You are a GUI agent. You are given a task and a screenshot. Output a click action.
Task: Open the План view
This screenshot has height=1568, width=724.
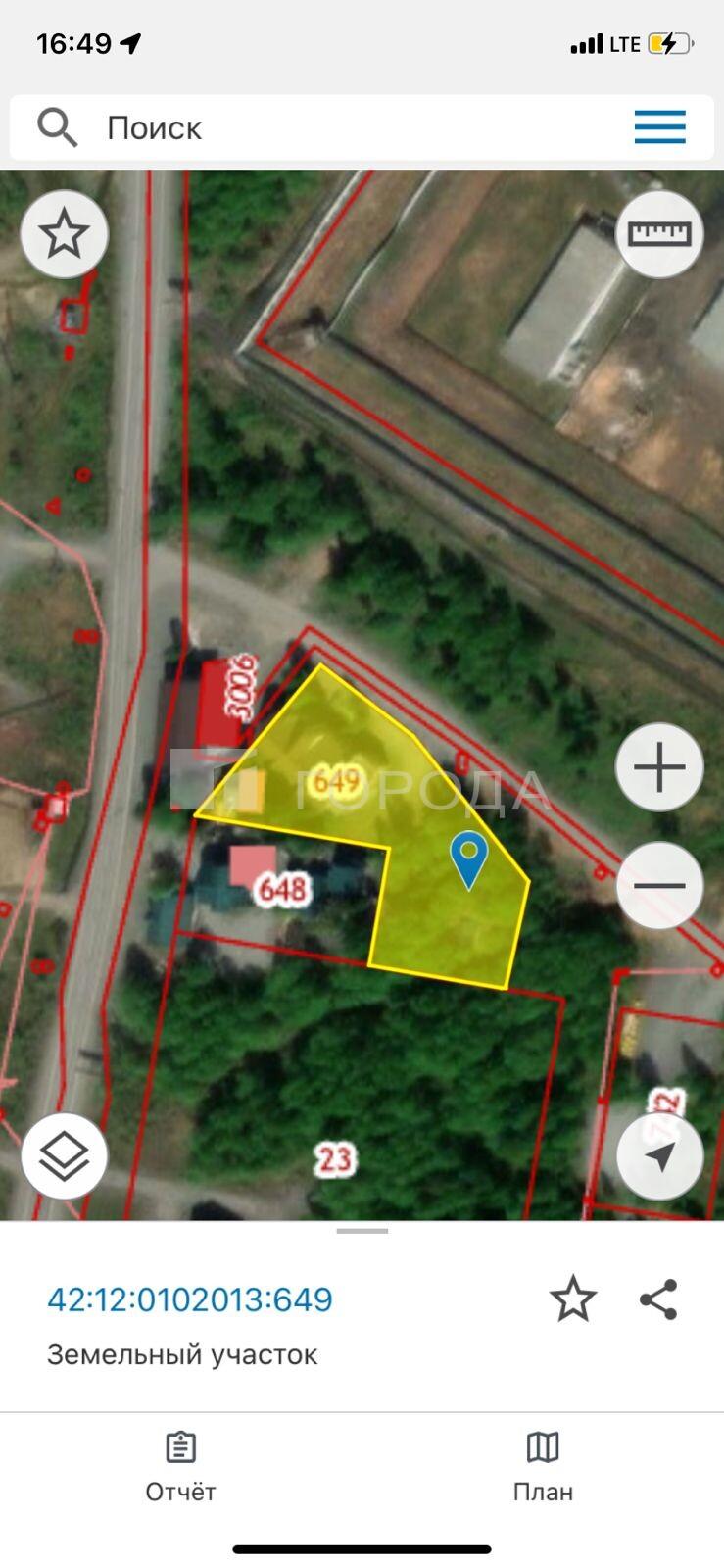(x=543, y=1466)
